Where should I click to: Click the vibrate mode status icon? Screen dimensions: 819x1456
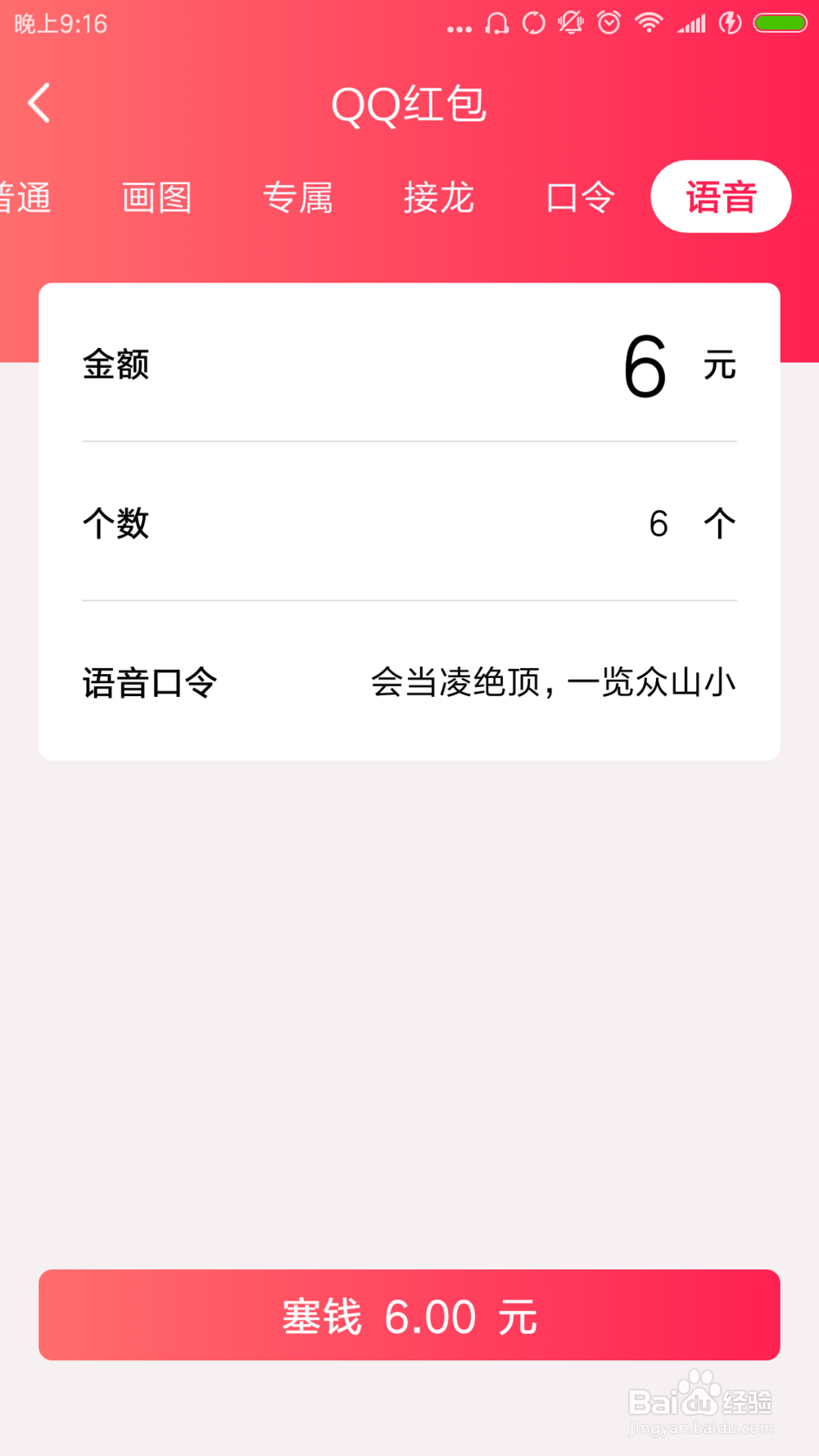coord(571,25)
